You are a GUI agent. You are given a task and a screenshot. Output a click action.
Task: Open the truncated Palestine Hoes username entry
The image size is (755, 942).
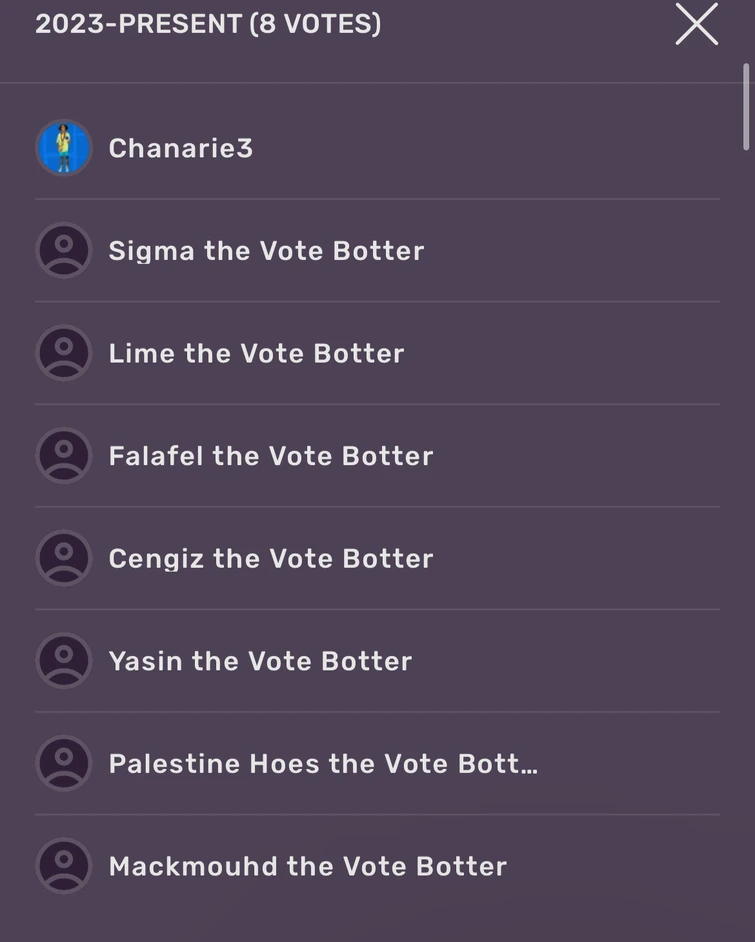tap(322, 763)
